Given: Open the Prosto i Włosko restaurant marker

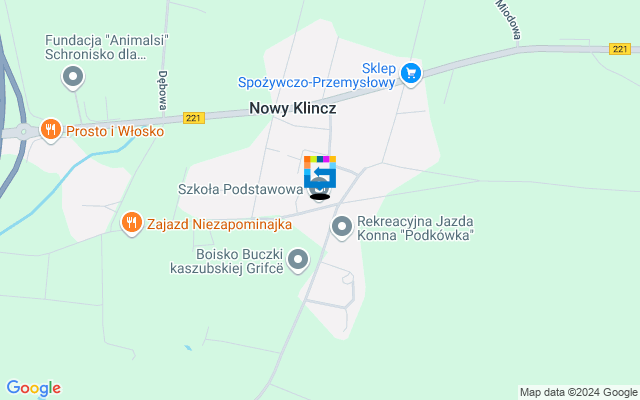Looking at the screenshot, I should click(51, 129).
